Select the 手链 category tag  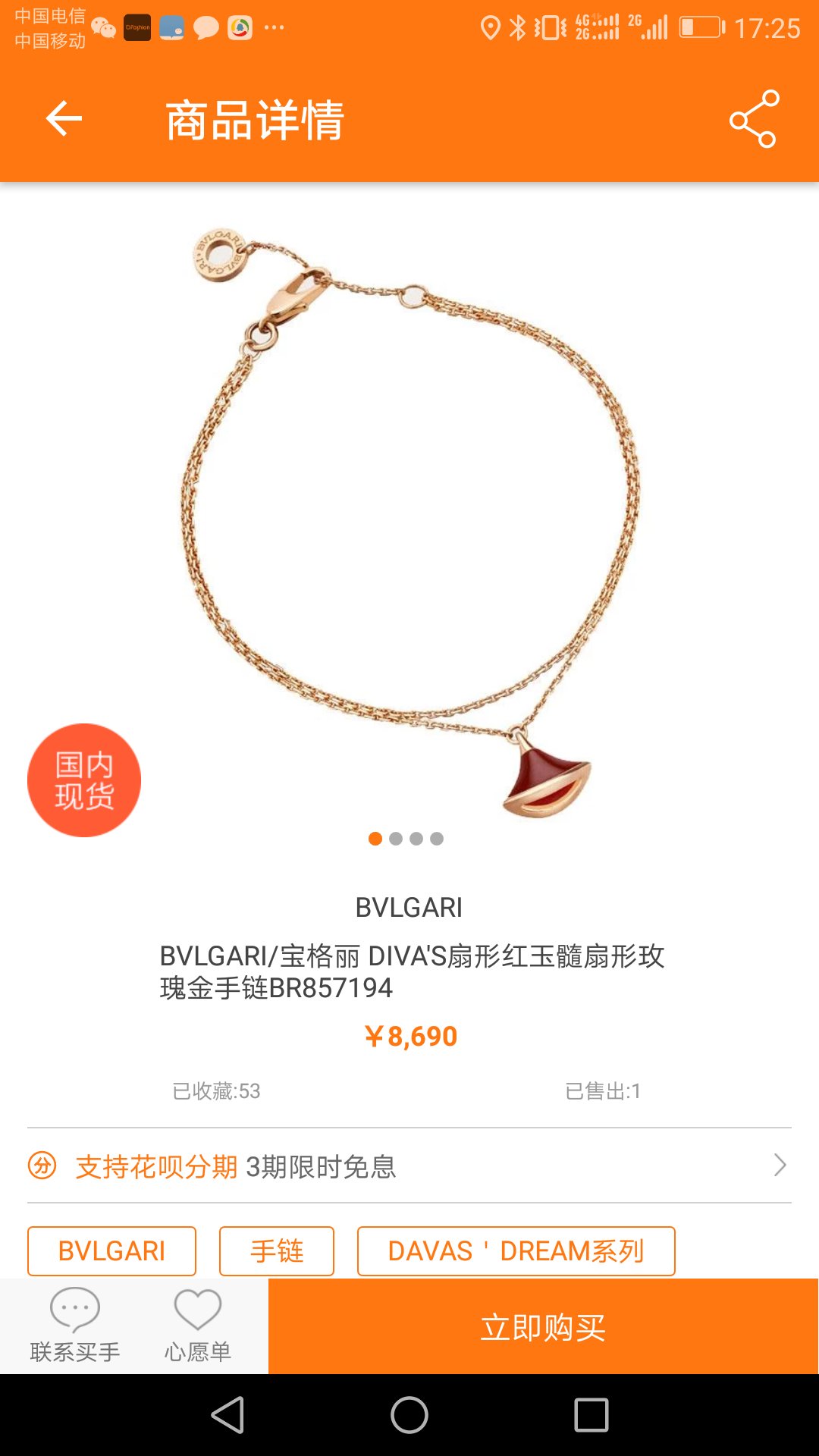coord(277,1251)
